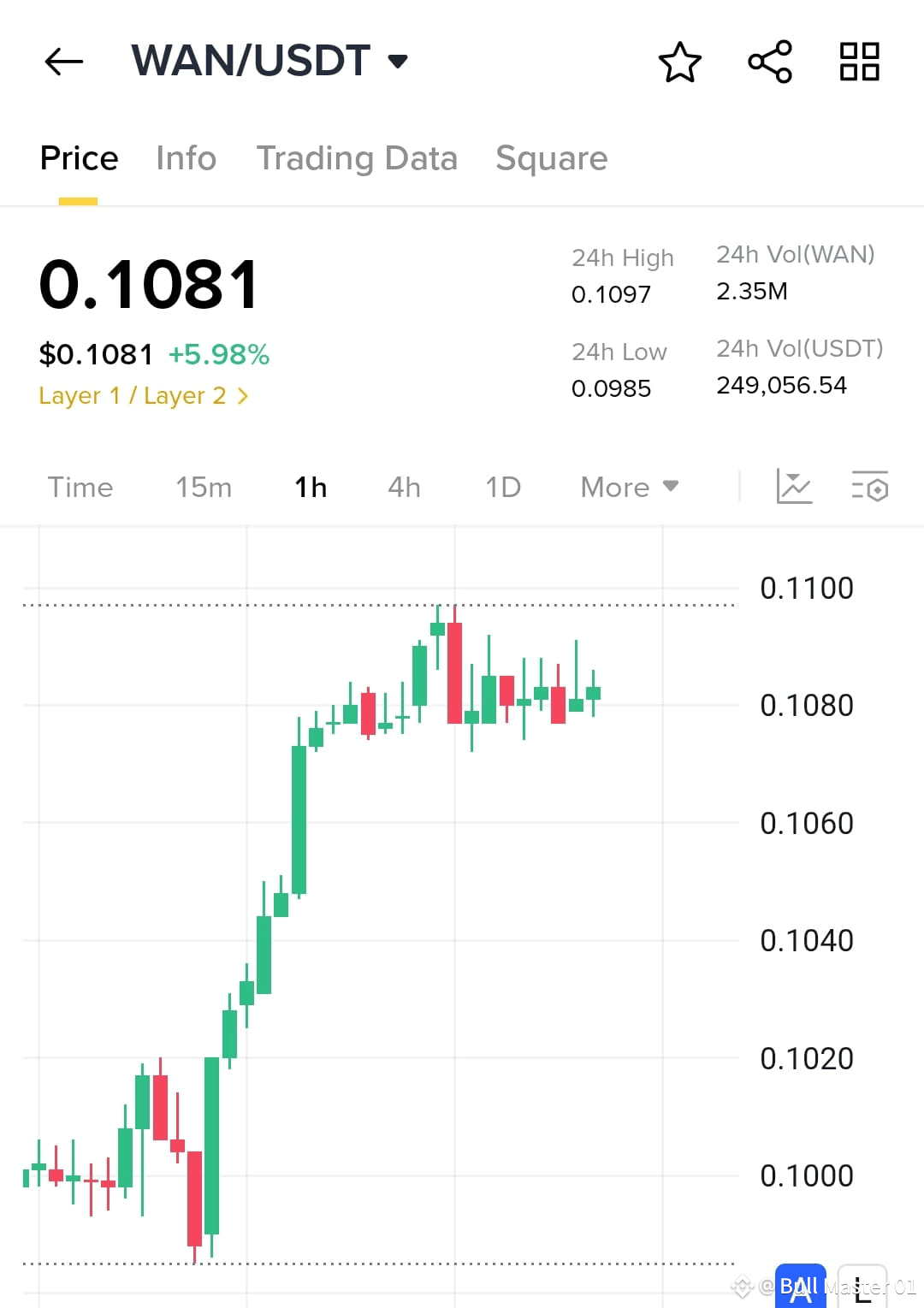This screenshot has height=1308, width=924.
Task: Toggle the L log-scale option
Action: click(x=862, y=1287)
